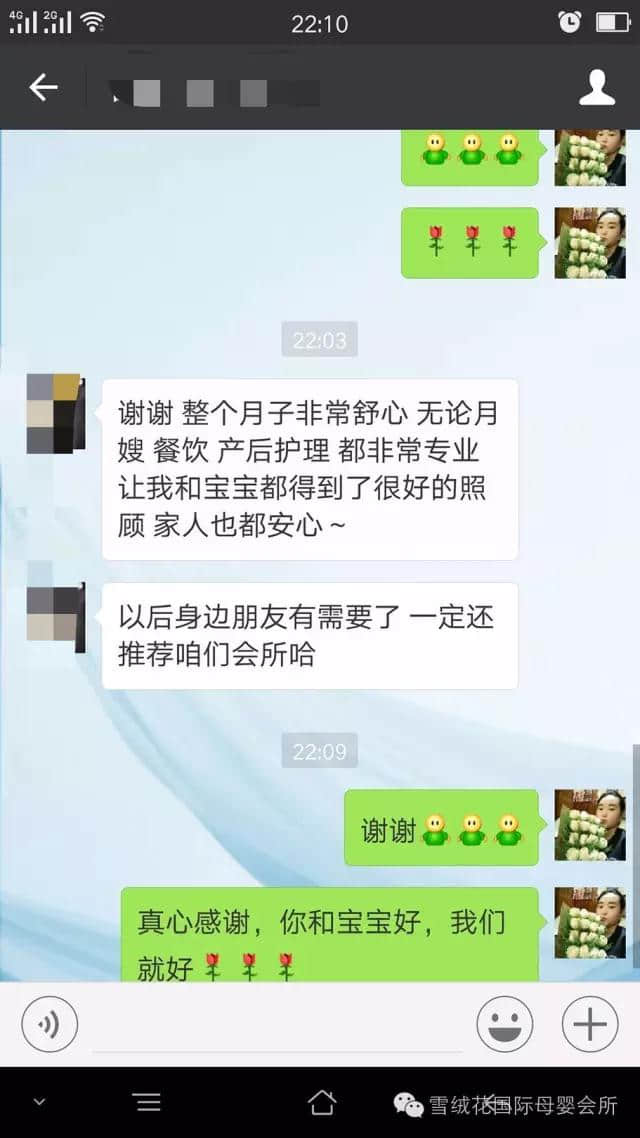The image size is (640, 1138).
Task: Open chat info profile icon
Action: coord(597,88)
